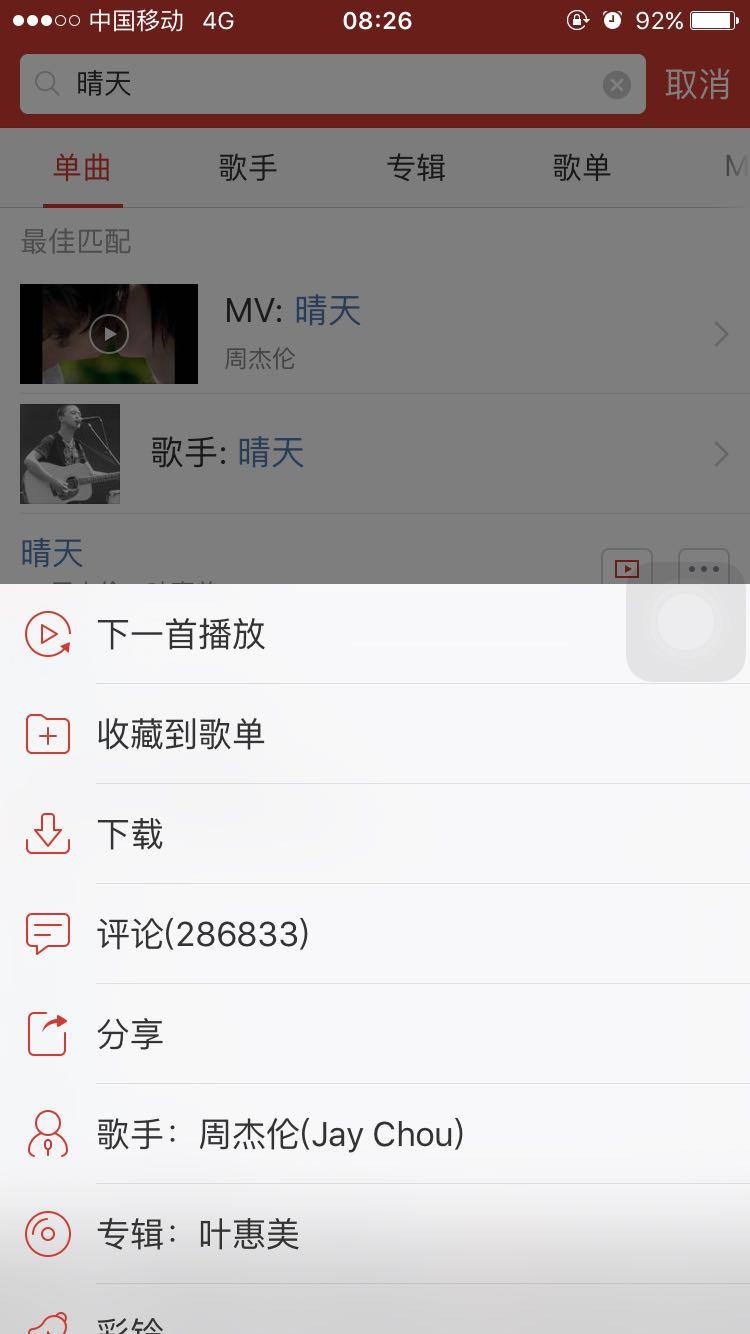Tap the download icon next to 下载
Screen dimensions: 750x1334
click(x=47, y=834)
